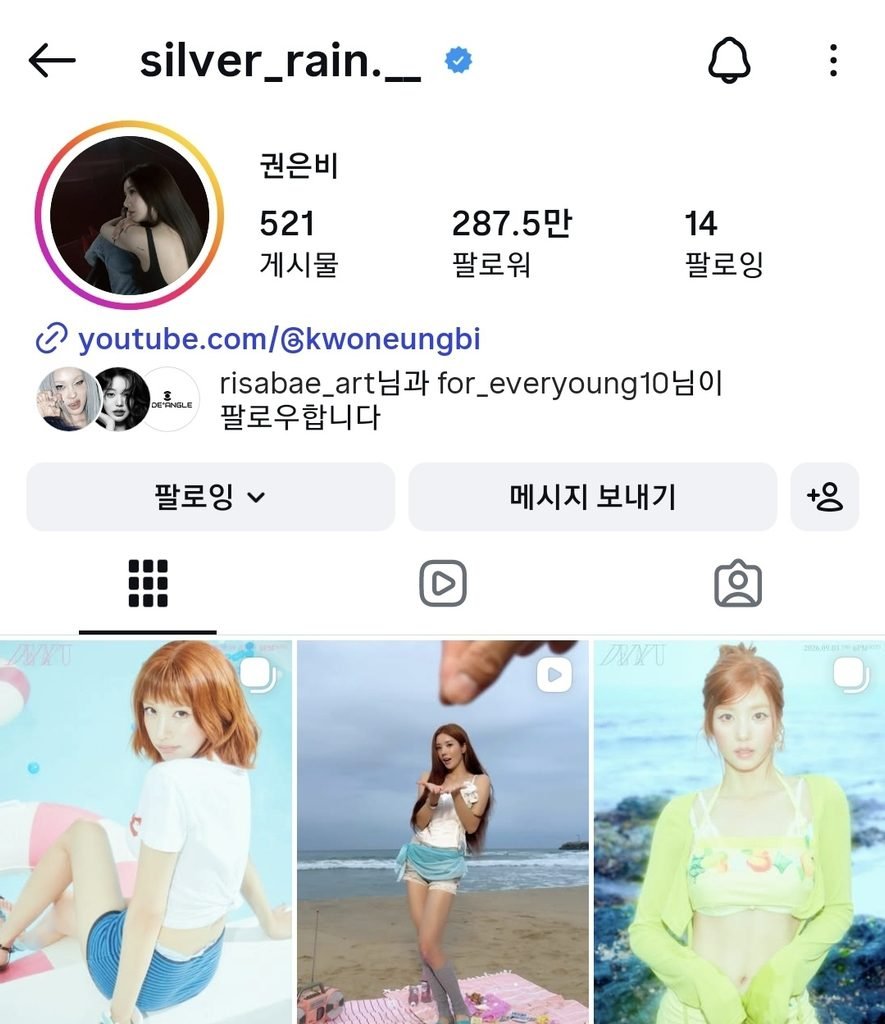This screenshot has height=1024, width=885.
Task: Open the beach reel video post
Action: tap(443, 832)
